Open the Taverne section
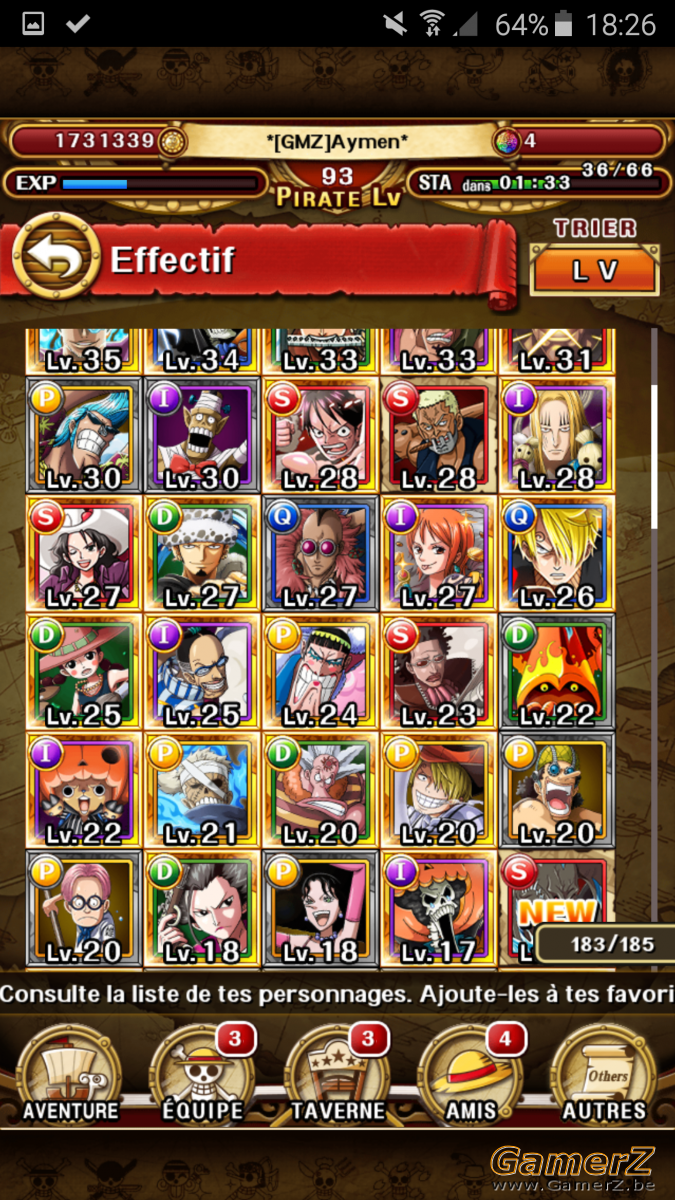Screen dimensions: 675x1200 pyautogui.click(x=337, y=1073)
